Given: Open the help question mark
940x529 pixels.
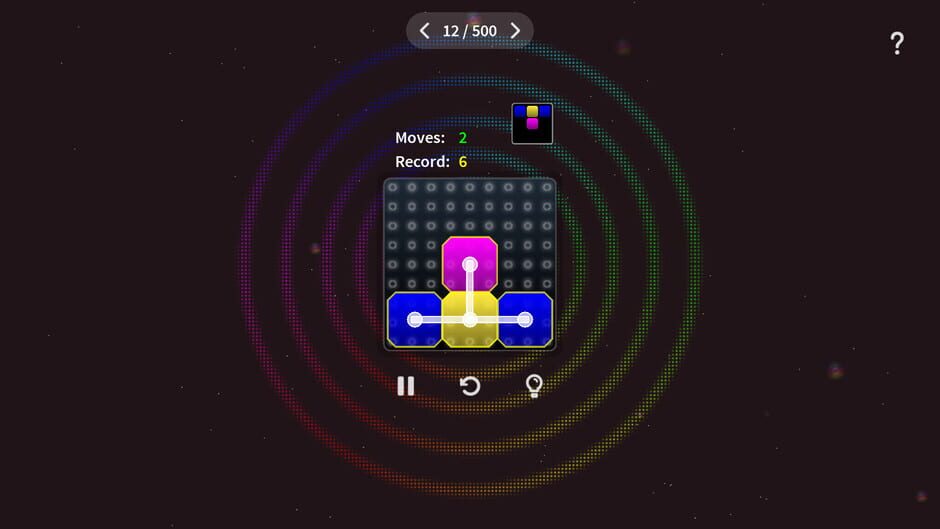Looking at the screenshot, I should (897, 43).
